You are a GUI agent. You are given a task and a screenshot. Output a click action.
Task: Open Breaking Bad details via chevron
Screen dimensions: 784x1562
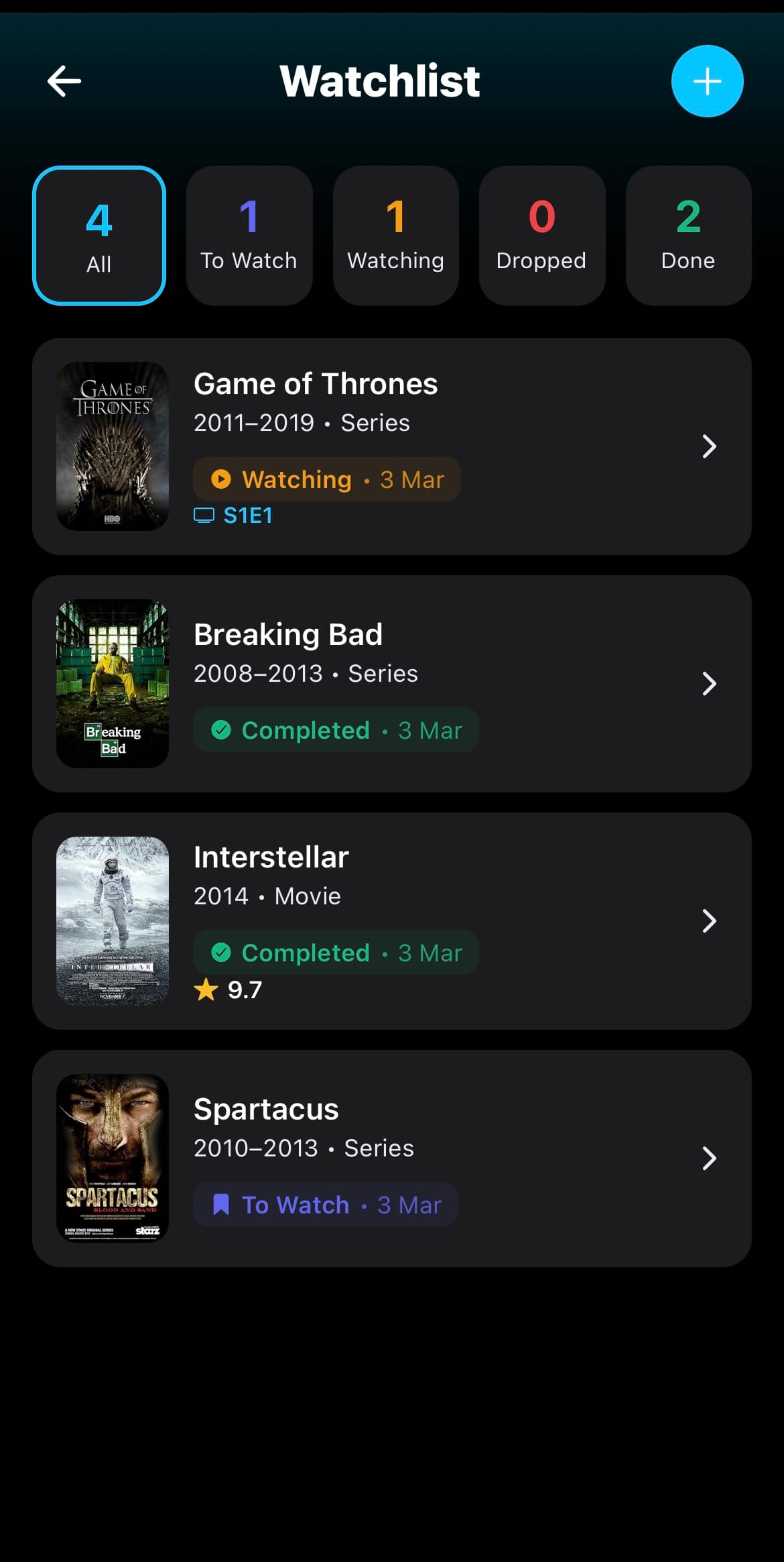click(709, 684)
